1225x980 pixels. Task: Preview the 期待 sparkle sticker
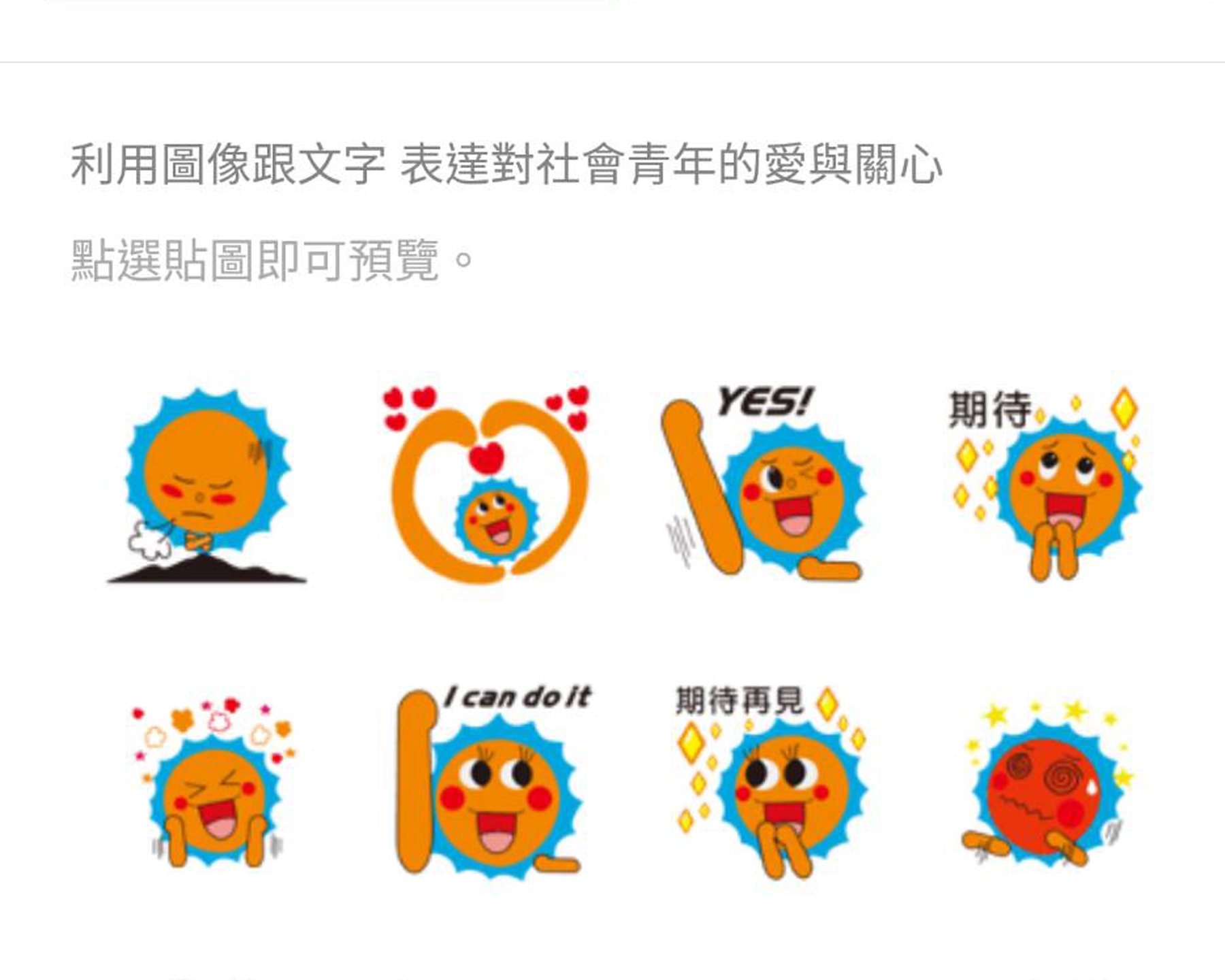point(1046,485)
